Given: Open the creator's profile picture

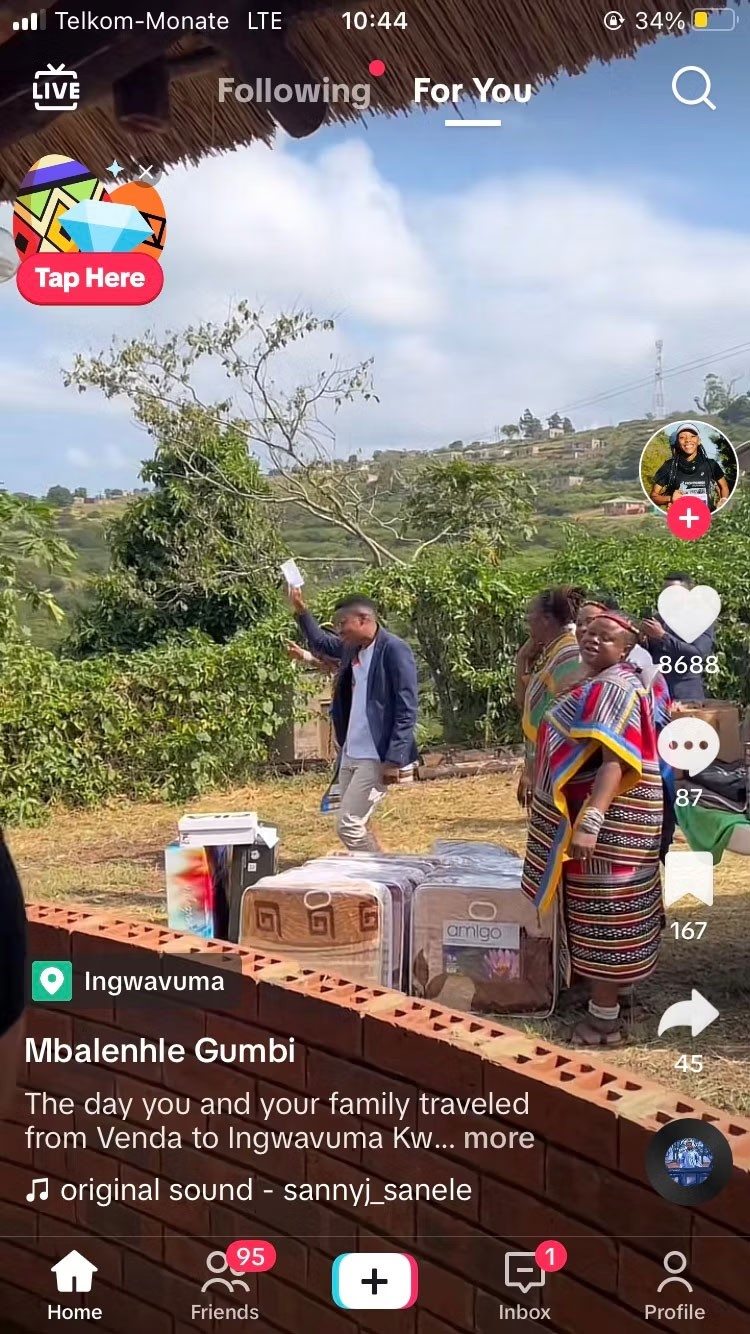Looking at the screenshot, I should pyautogui.click(x=688, y=467).
